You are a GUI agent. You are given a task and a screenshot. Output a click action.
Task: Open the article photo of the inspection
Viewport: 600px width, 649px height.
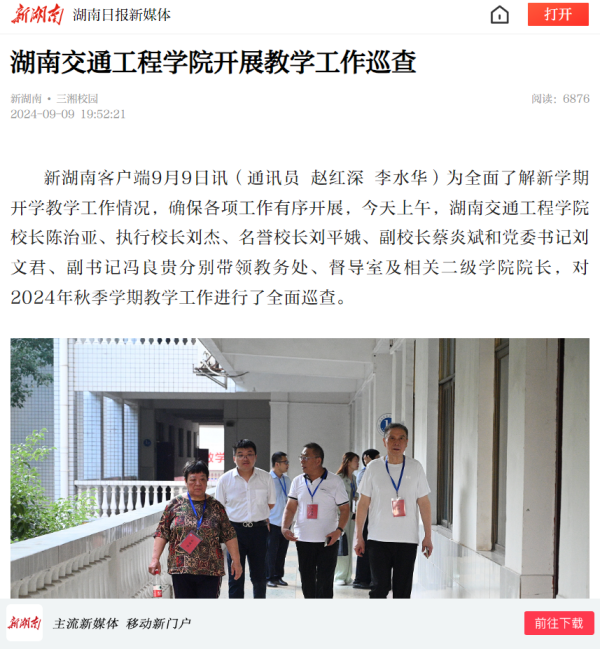[300, 467]
